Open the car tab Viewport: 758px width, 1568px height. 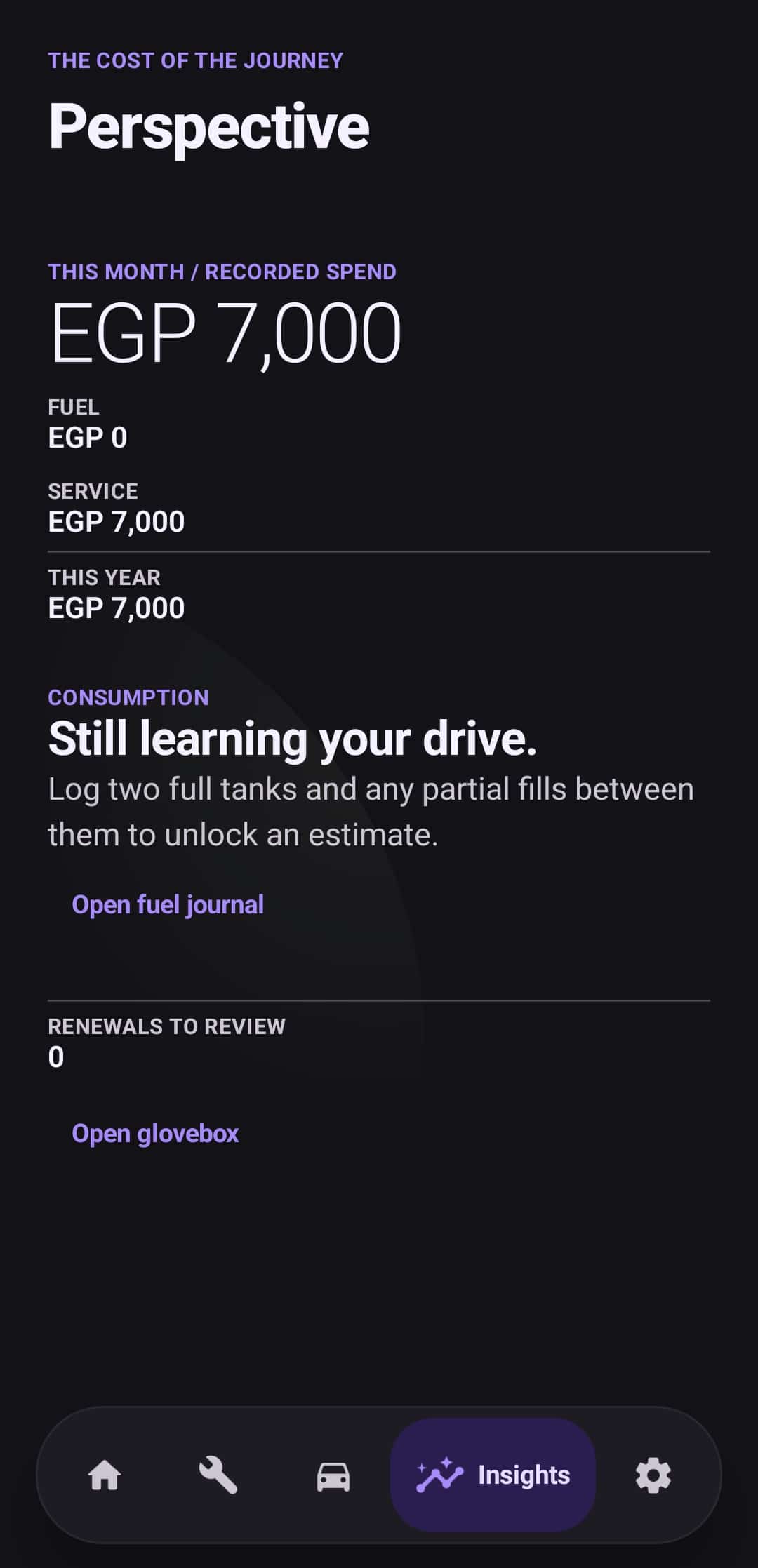click(333, 1475)
